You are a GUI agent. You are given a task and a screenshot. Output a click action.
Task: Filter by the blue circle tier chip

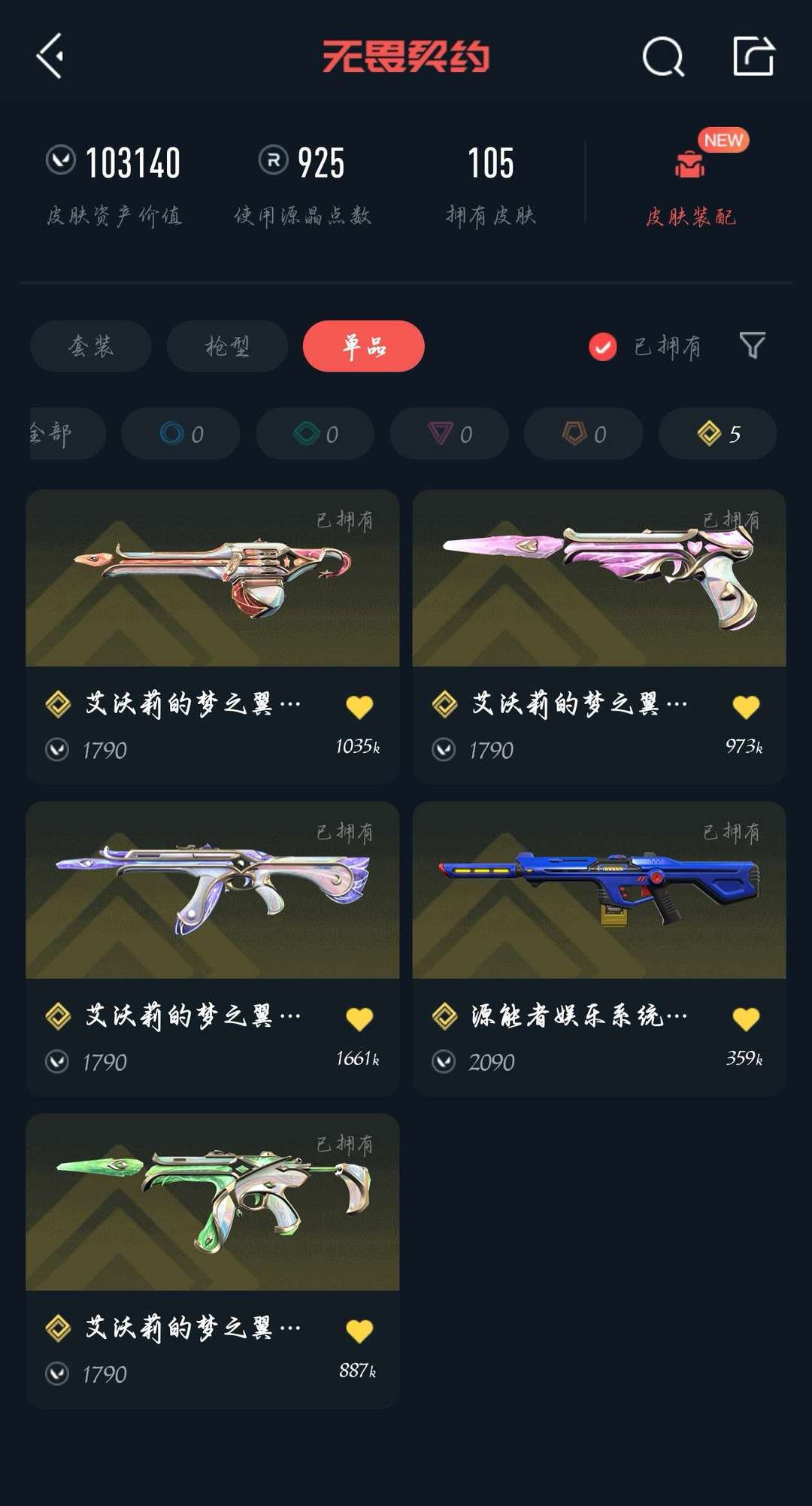[x=180, y=434]
